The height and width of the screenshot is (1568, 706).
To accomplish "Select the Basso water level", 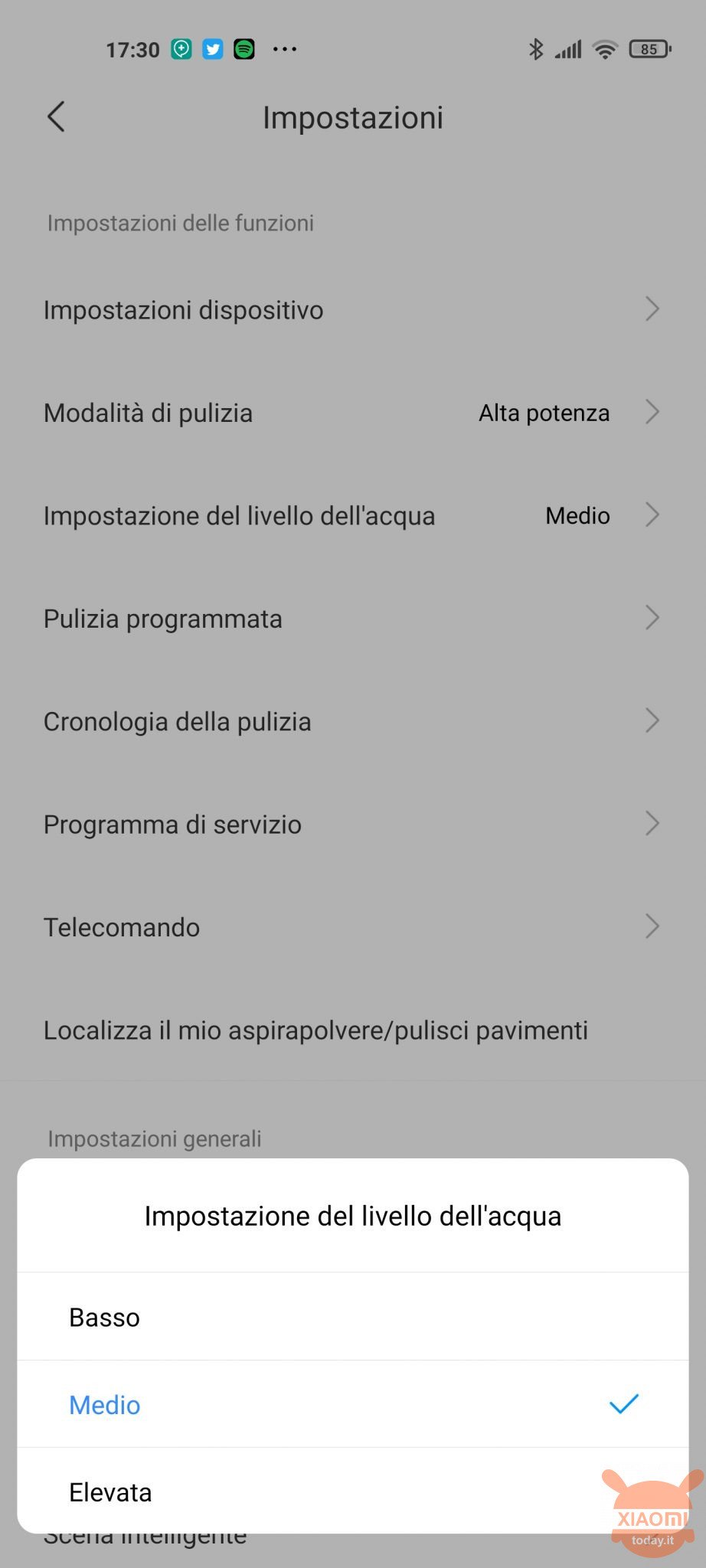I will pos(352,1317).
